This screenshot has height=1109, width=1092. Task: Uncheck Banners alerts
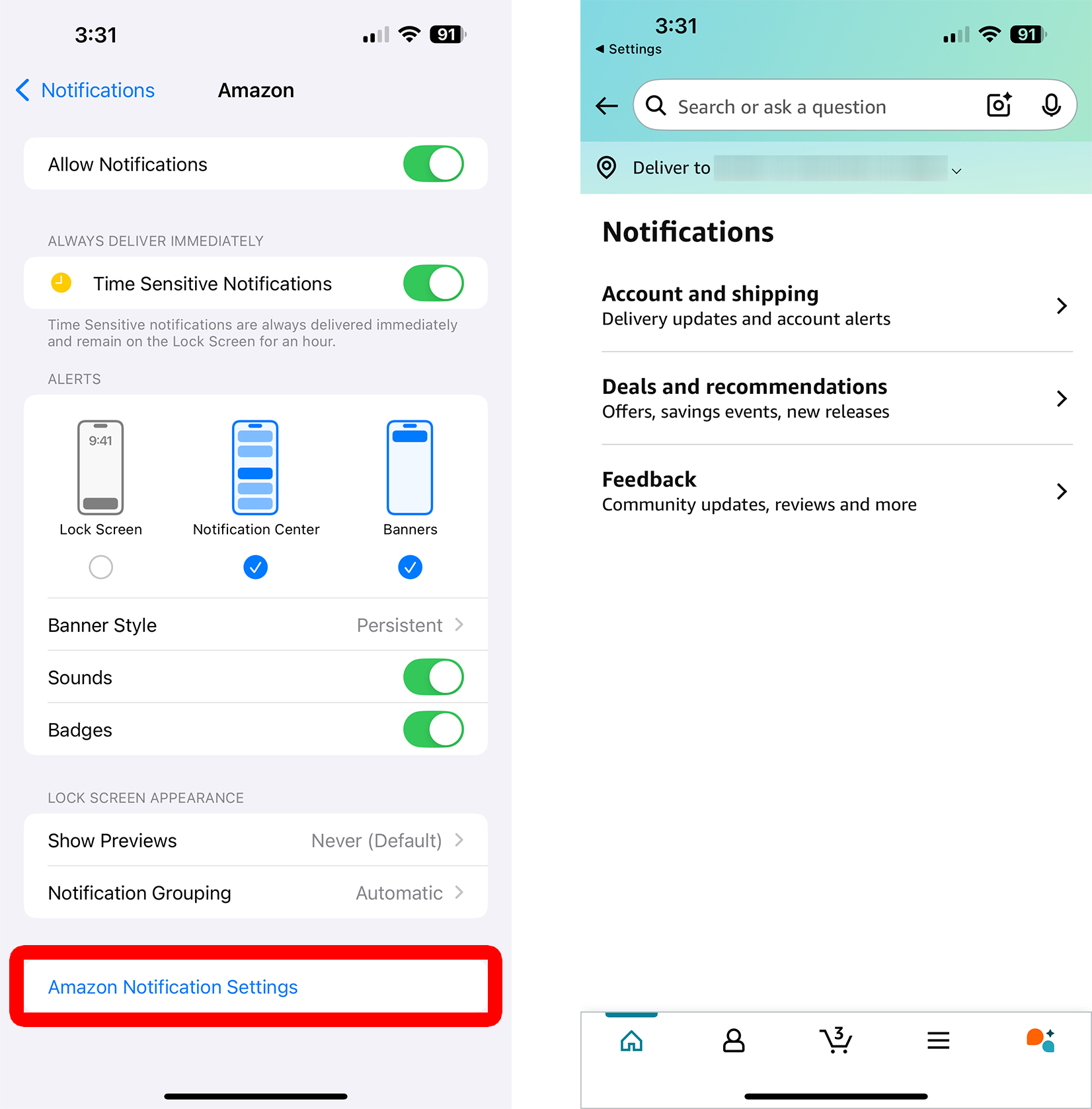(x=410, y=566)
